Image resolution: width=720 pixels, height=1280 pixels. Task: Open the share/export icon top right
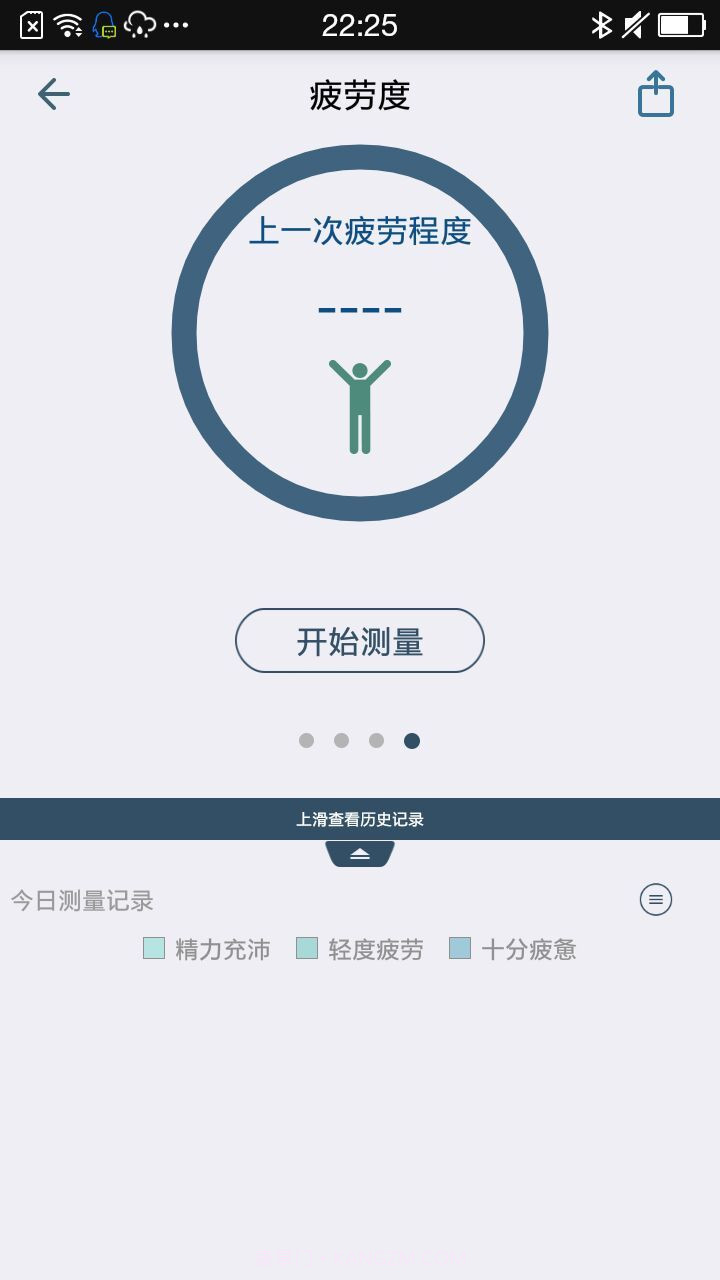tap(655, 93)
